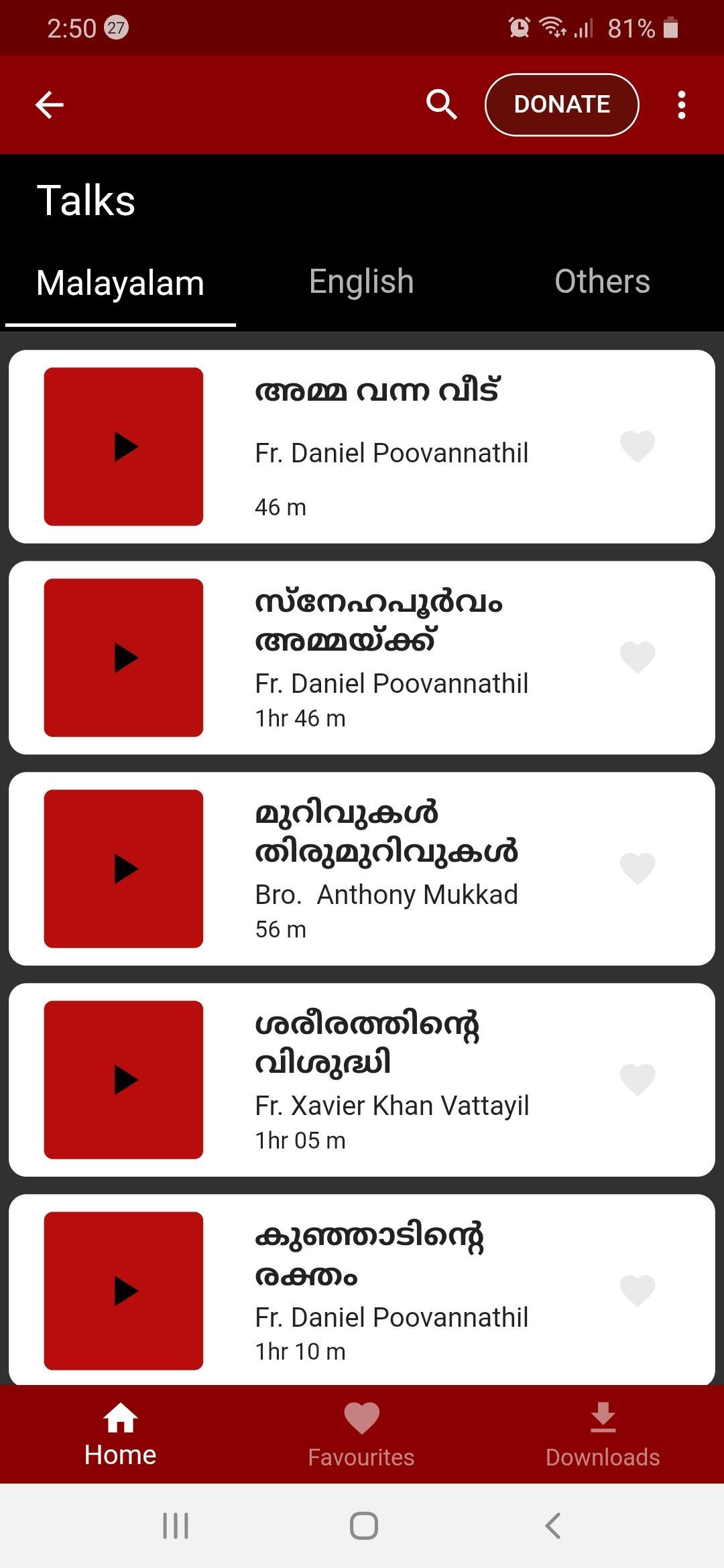Go to the Downloads tab
The height and width of the screenshot is (1568, 724).
(x=603, y=1435)
